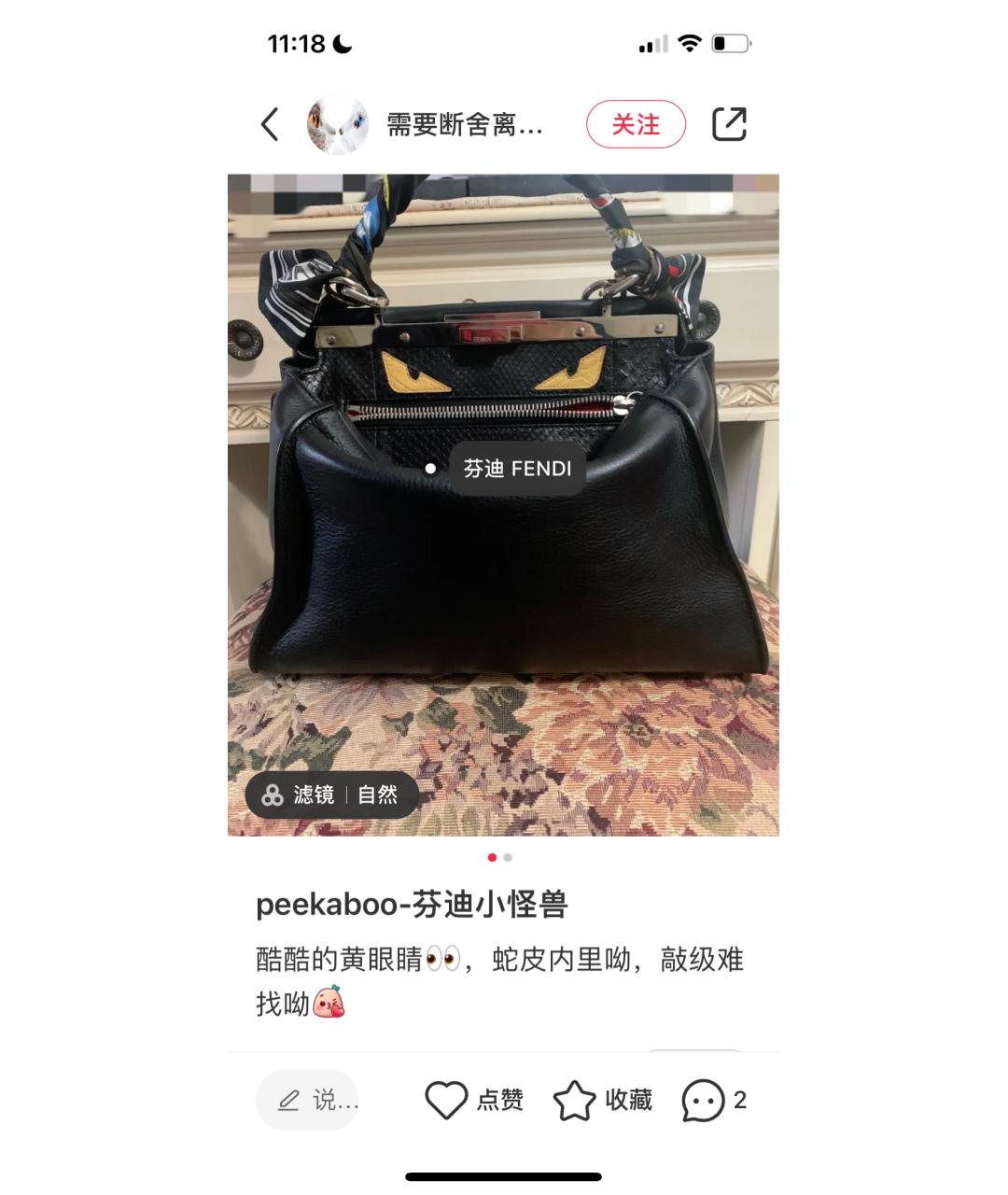
Task: Save the post with 收藏
Action: point(603,1100)
